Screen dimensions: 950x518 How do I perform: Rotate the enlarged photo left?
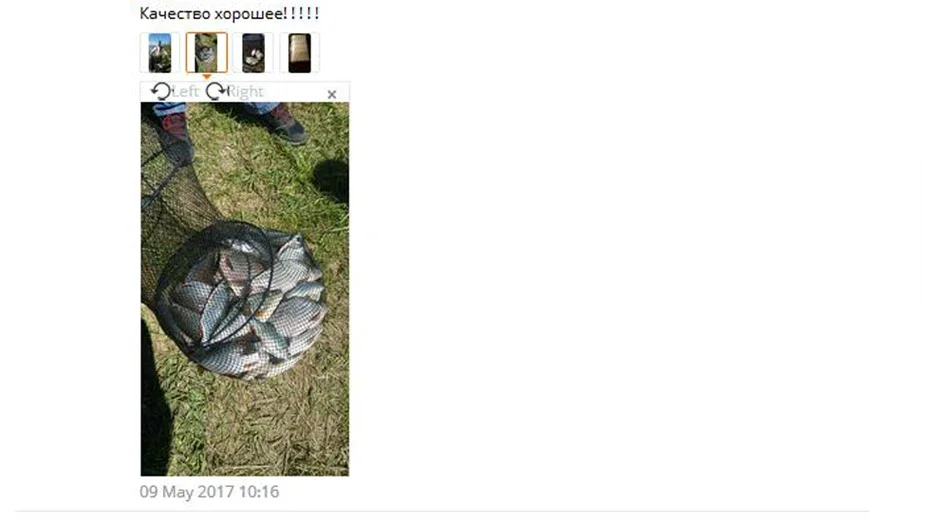pyautogui.click(x=174, y=92)
